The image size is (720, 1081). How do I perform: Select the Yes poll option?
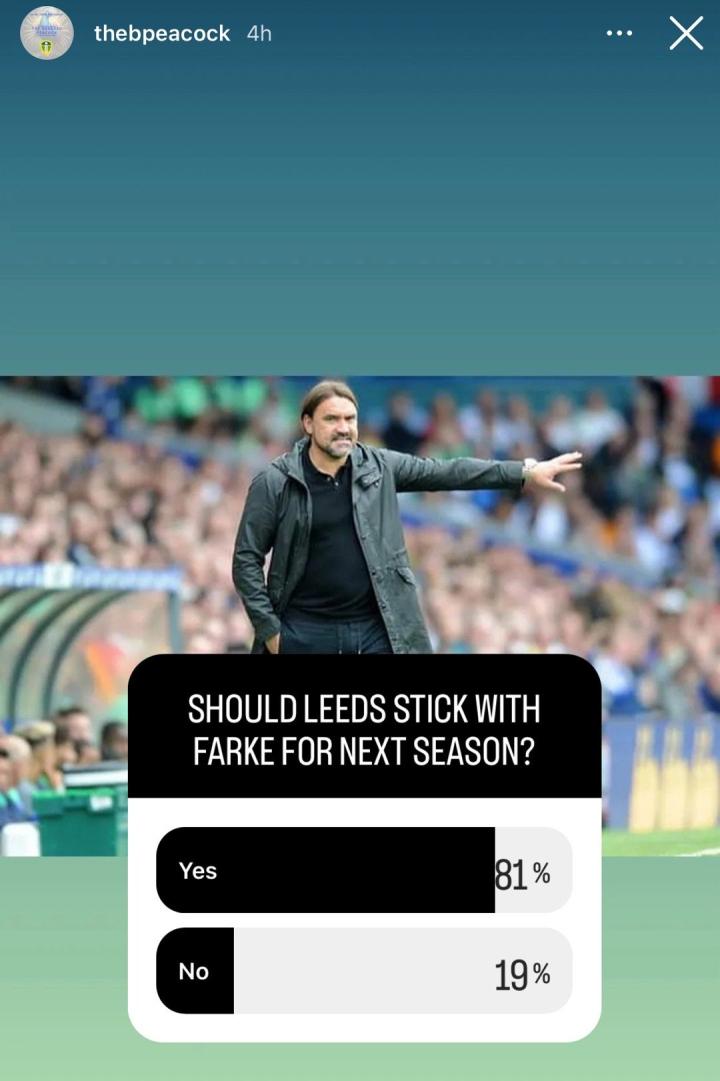click(364, 870)
